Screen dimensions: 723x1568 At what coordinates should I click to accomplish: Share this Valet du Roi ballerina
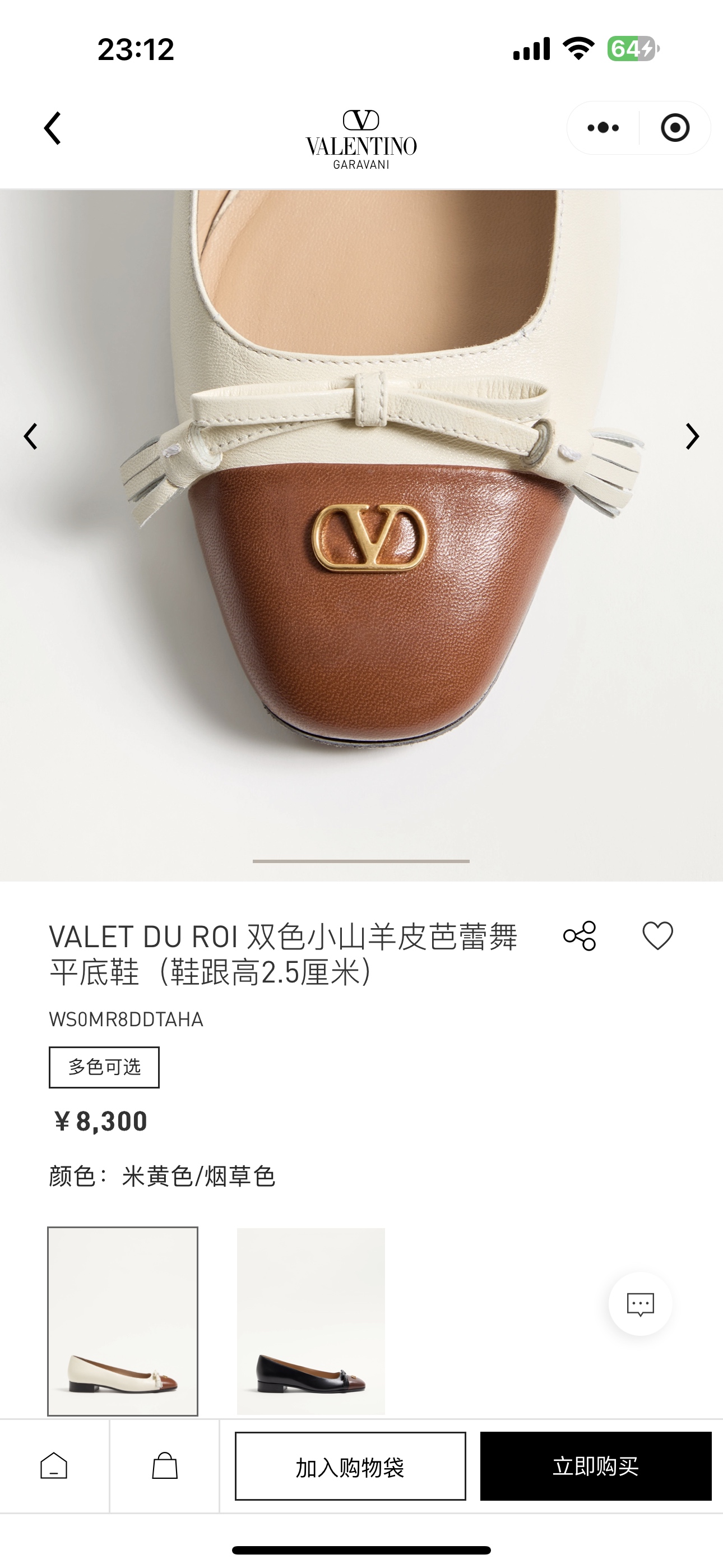click(580, 935)
